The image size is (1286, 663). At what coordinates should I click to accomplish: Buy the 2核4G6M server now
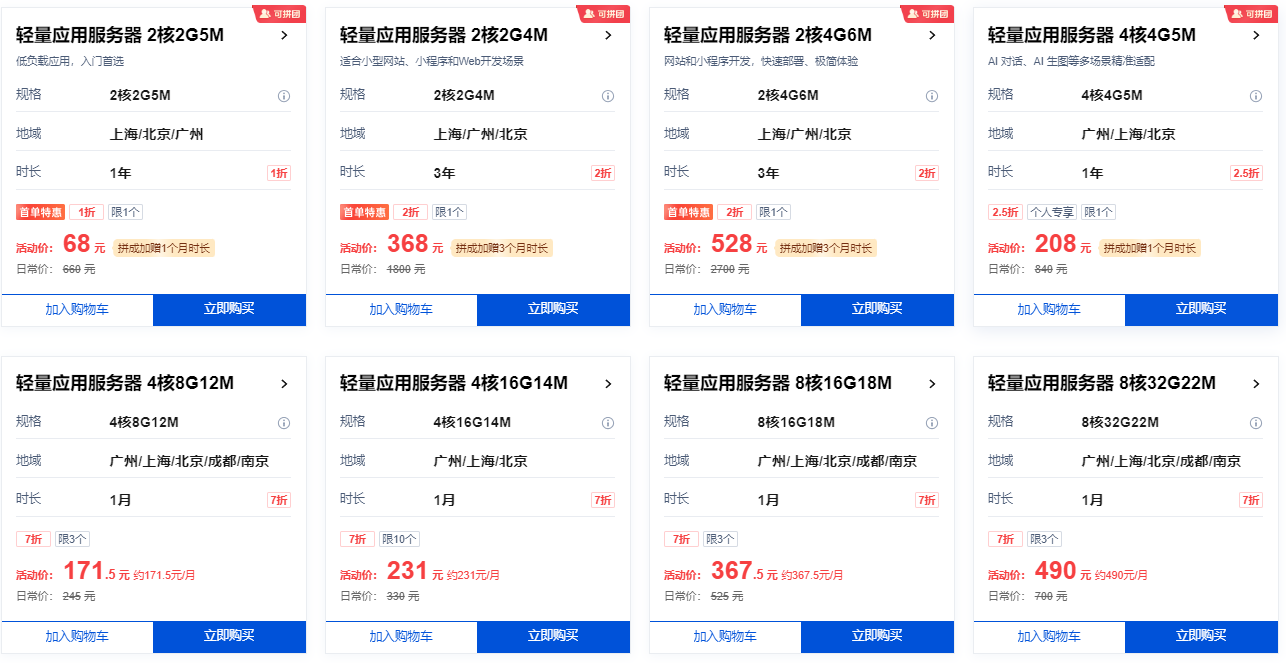coord(877,309)
